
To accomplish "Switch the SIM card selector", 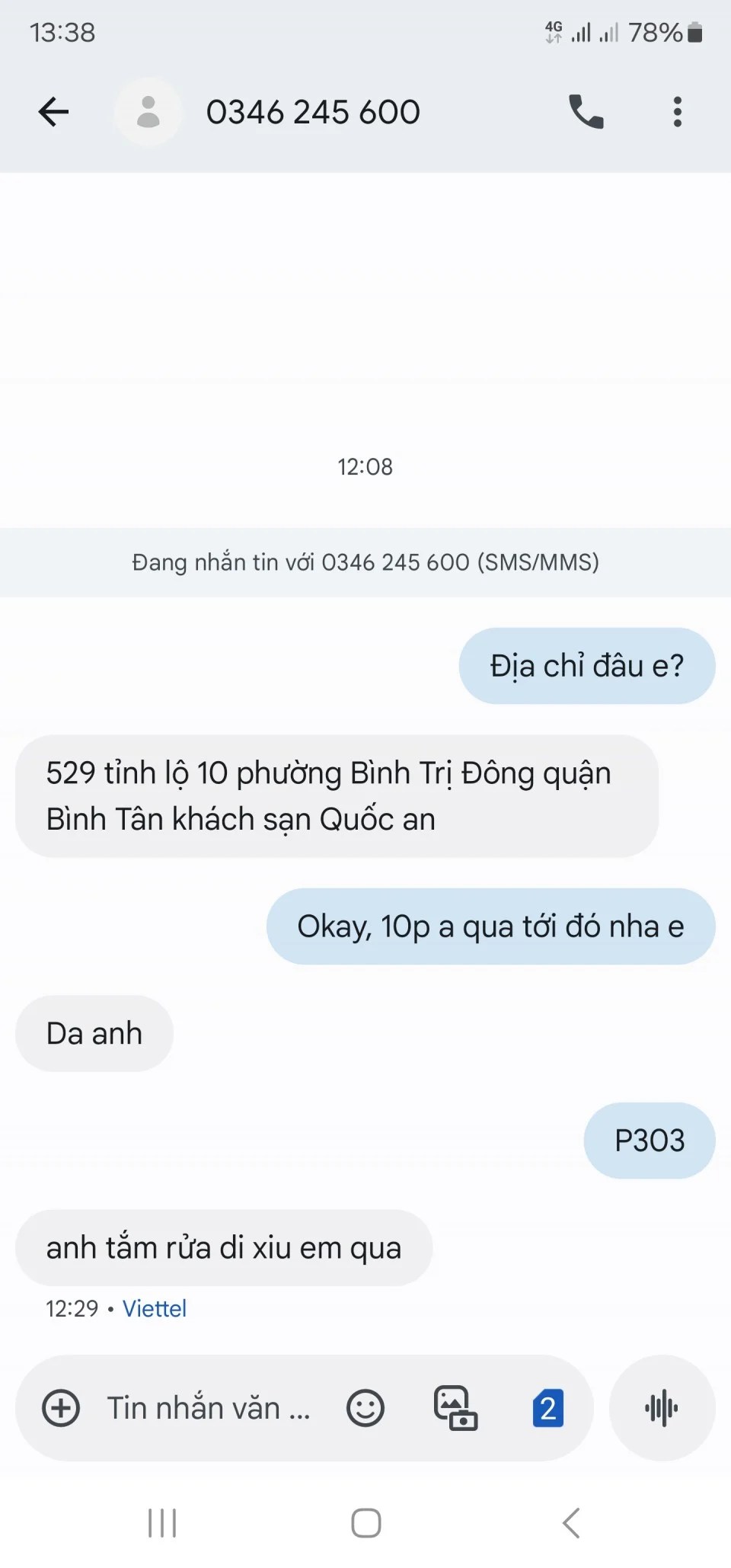I will click(547, 1408).
